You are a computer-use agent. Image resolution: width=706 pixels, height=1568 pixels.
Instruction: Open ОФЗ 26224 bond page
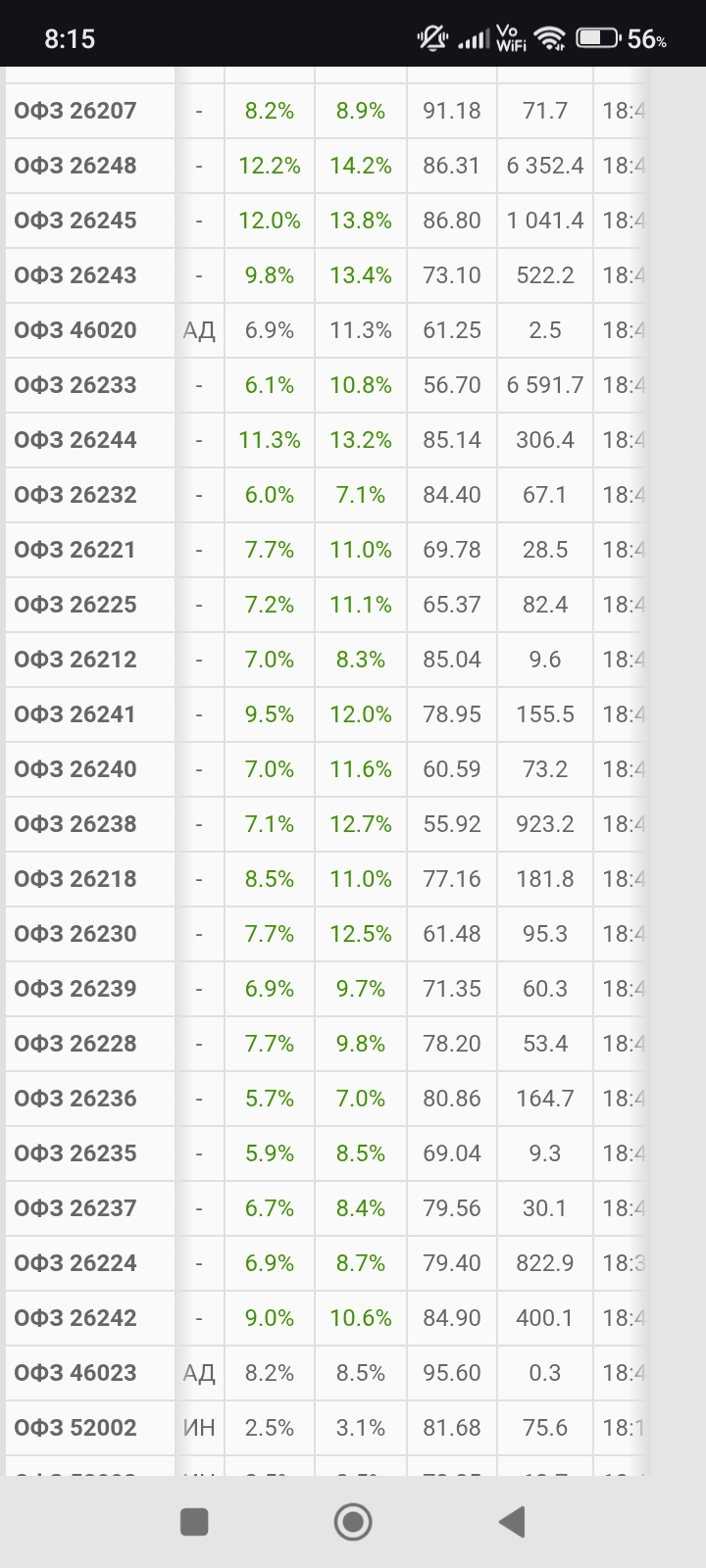[x=76, y=1263]
